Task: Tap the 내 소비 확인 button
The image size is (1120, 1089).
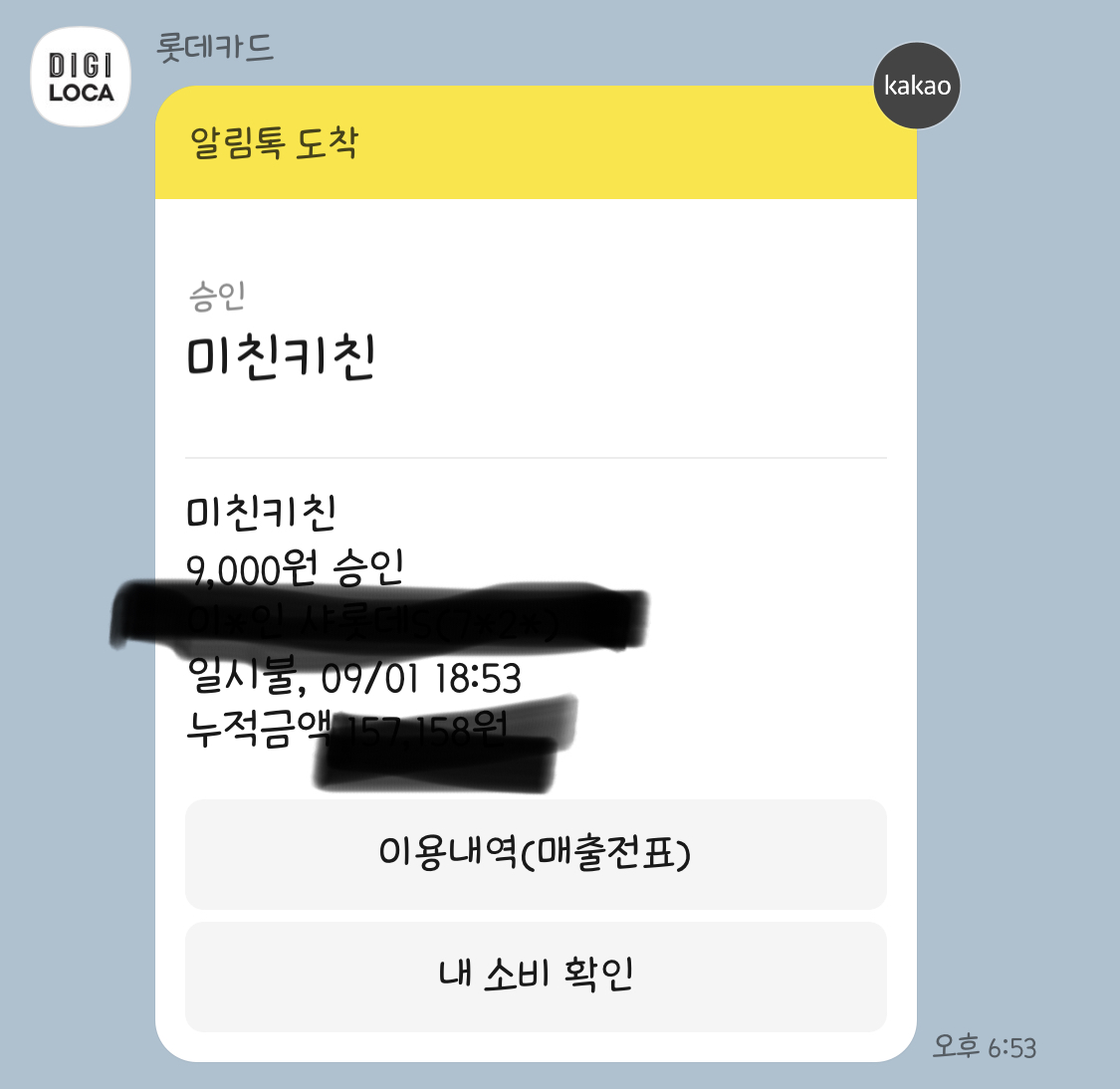Action: tap(536, 976)
